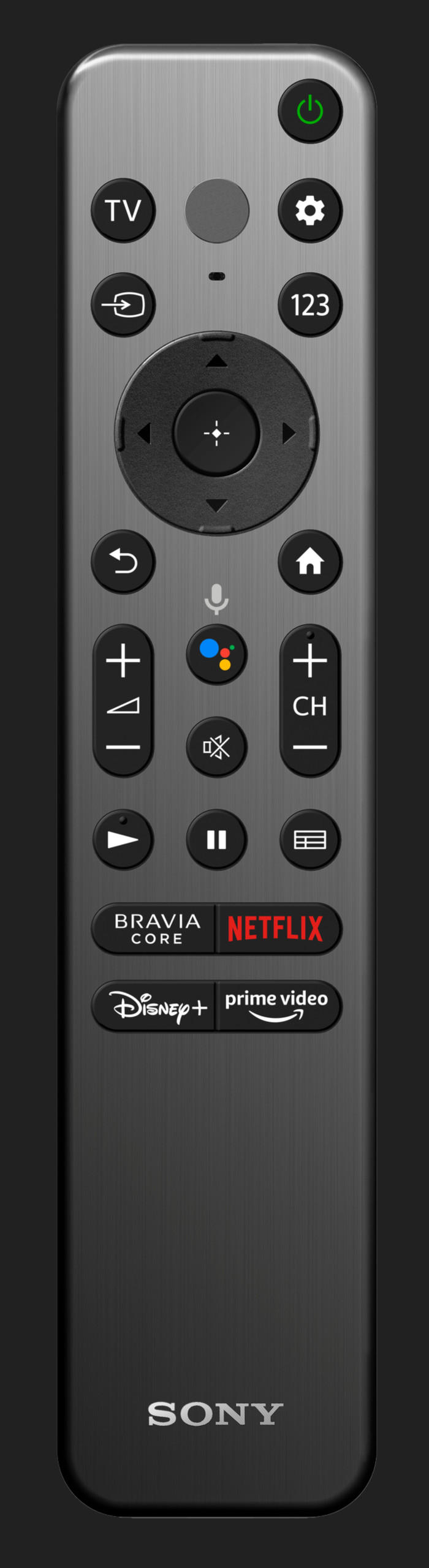Launch Netflix
This screenshot has width=429, height=1568.
pos(276,929)
